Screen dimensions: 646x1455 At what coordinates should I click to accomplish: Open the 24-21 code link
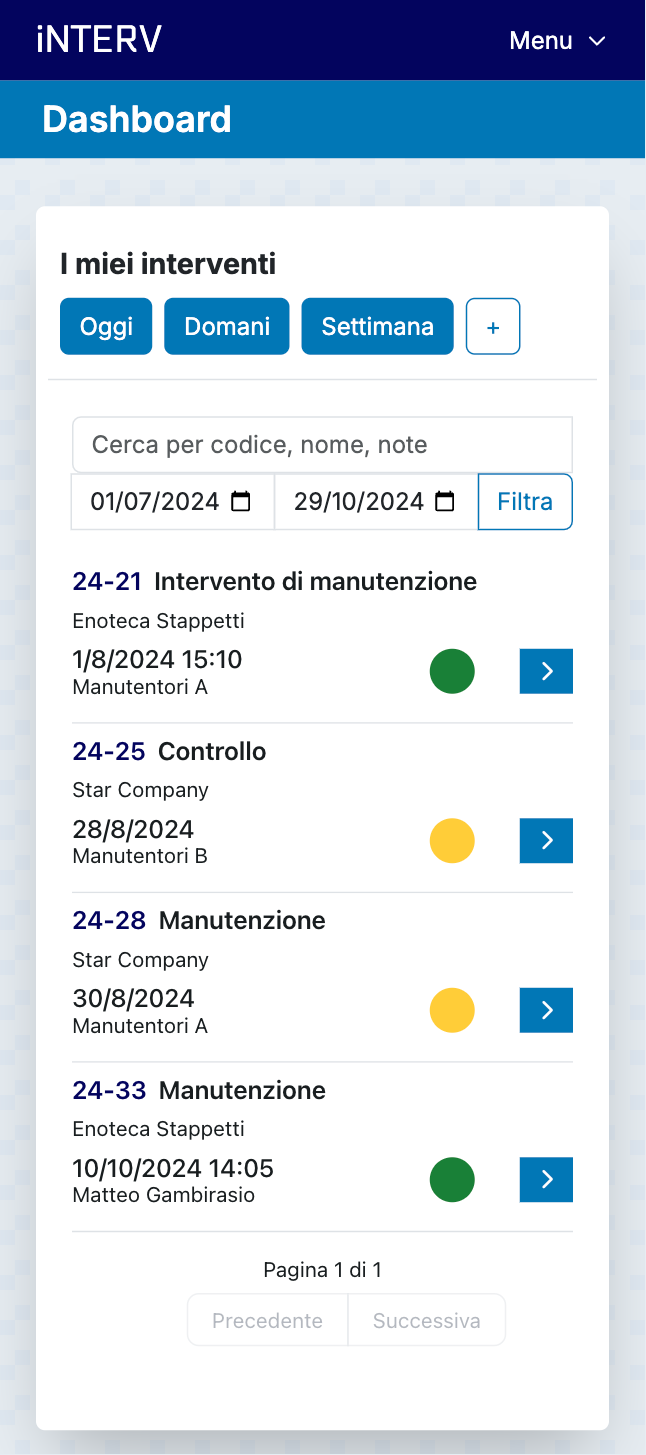[108, 582]
